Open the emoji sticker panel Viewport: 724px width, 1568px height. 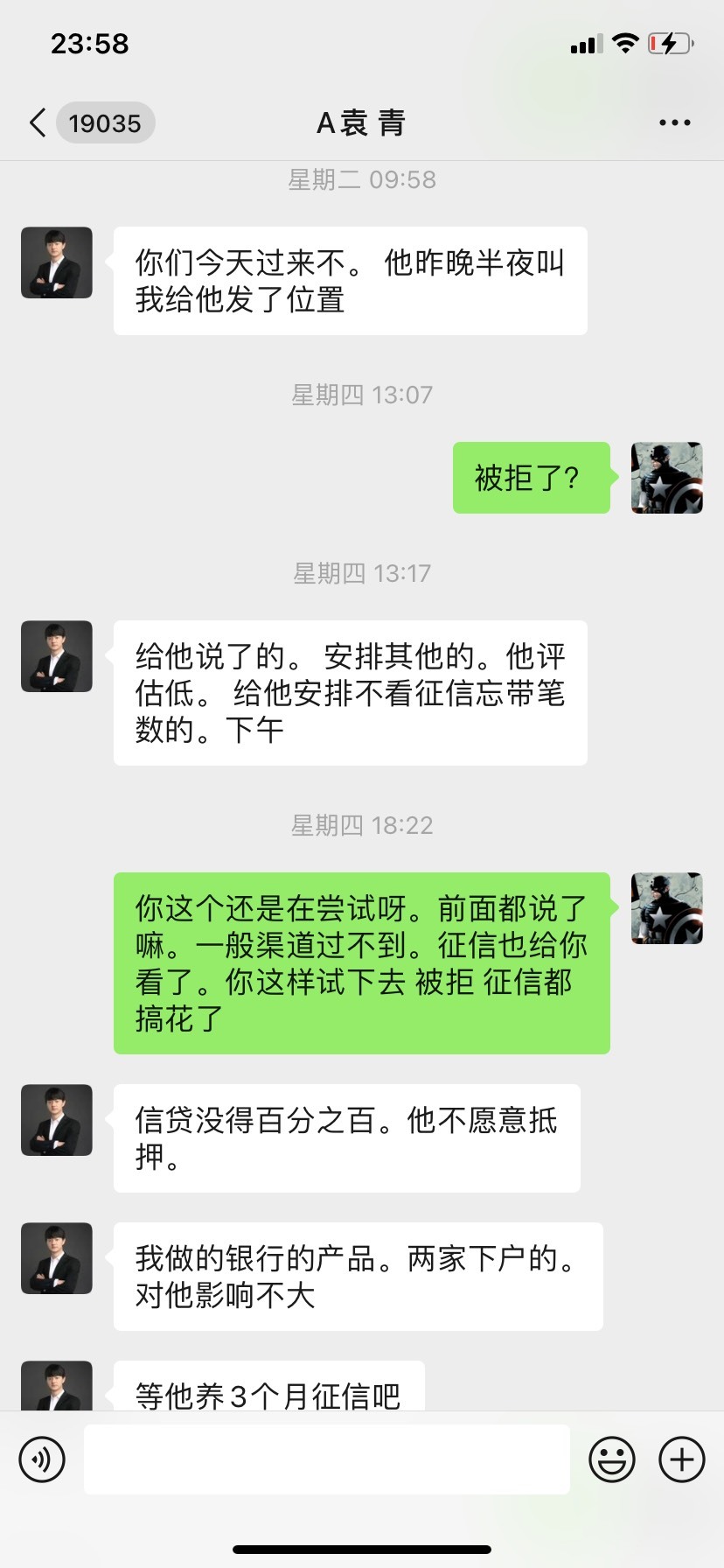612,1459
